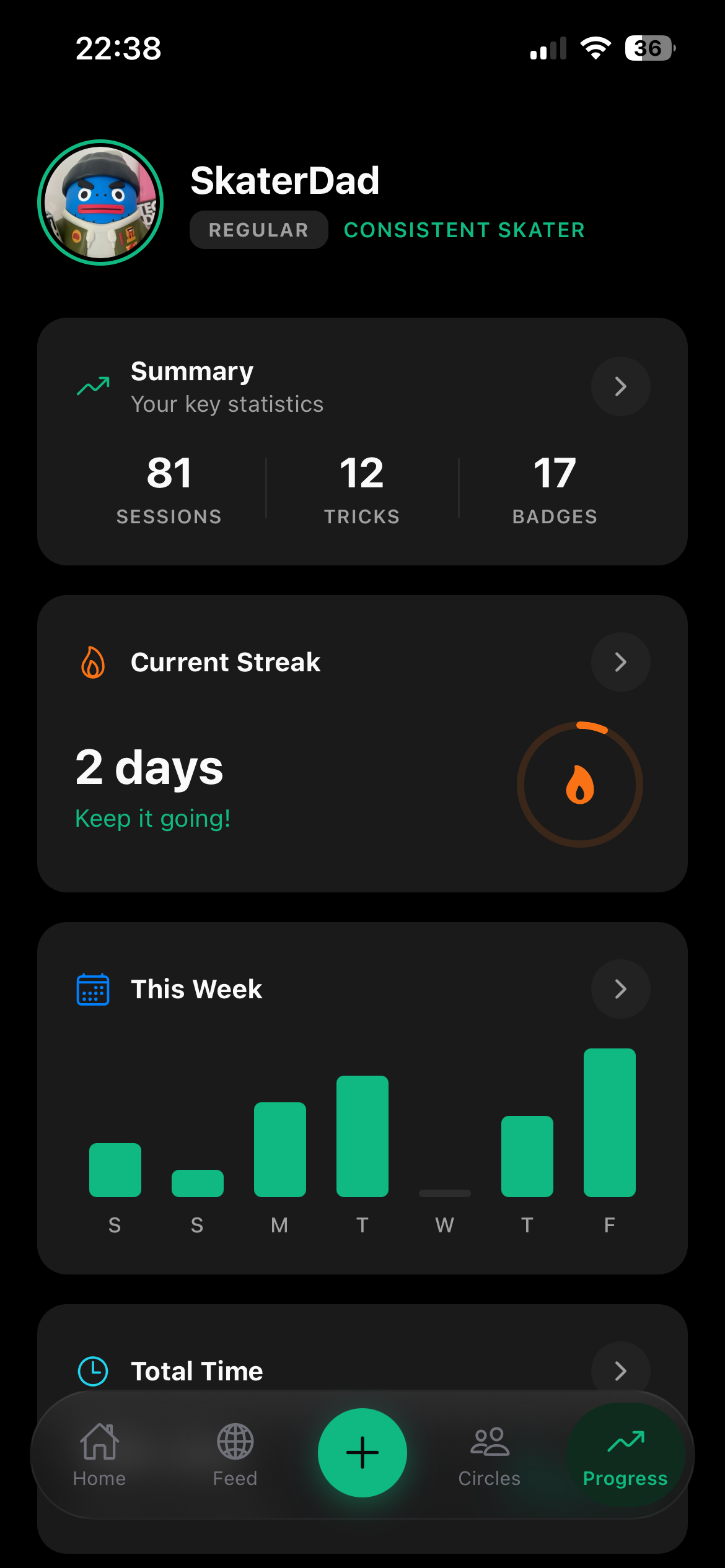Switch to the Home tab
The image size is (725, 1568).
pos(99,1452)
